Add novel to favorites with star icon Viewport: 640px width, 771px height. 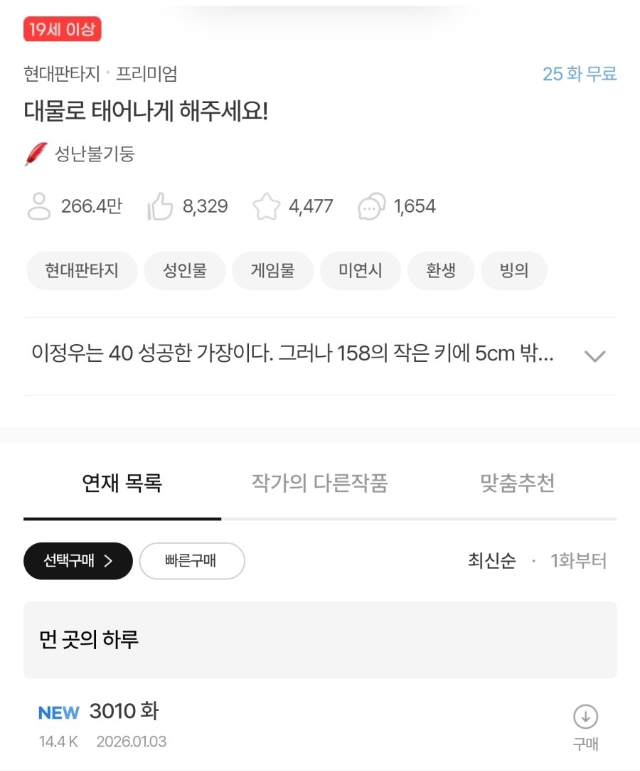point(266,207)
